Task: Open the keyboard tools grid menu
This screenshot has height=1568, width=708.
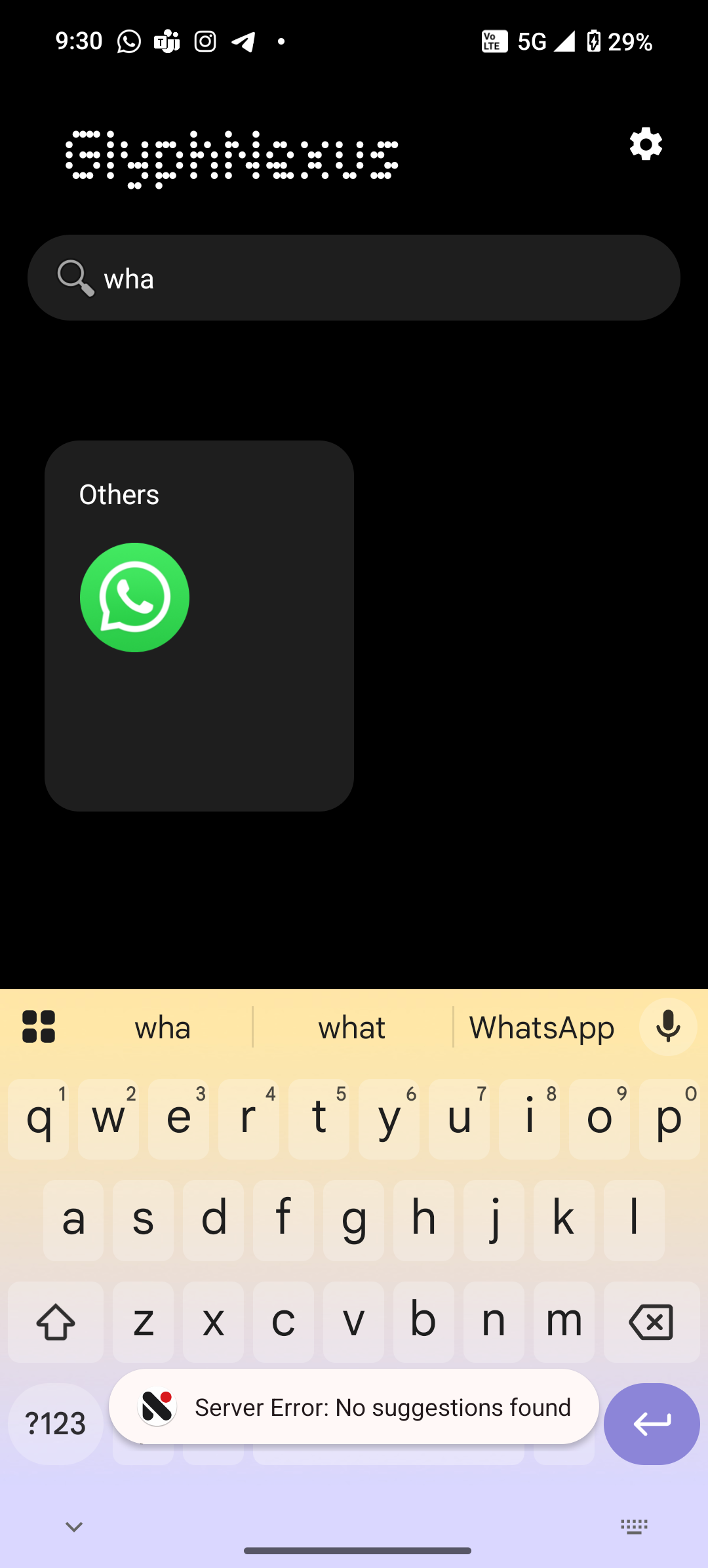Action: click(39, 1027)
